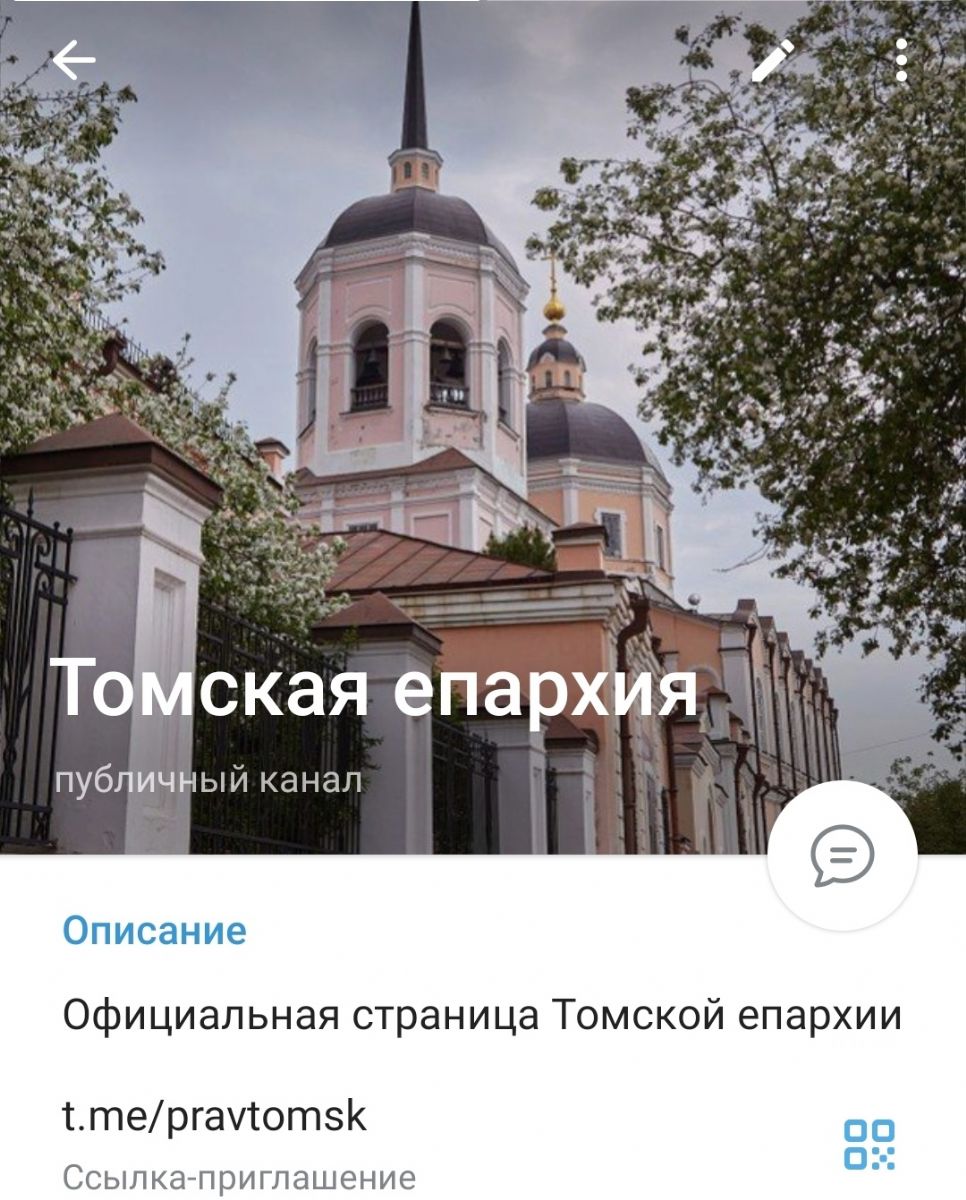Edit the channel with the pencil icon
The image size is (966, 1200).
click(772, 61)
